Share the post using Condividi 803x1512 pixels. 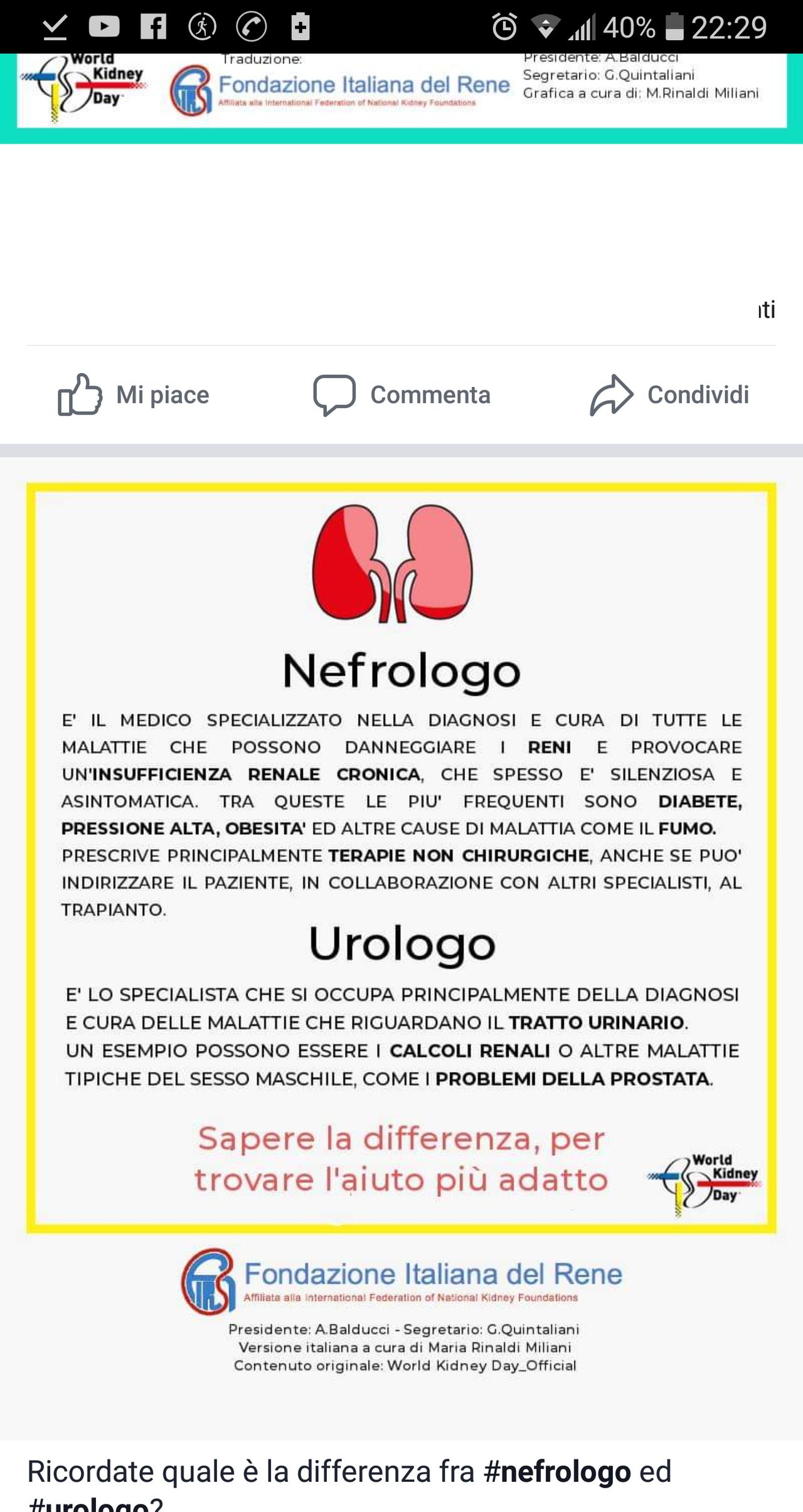[669, 395]
